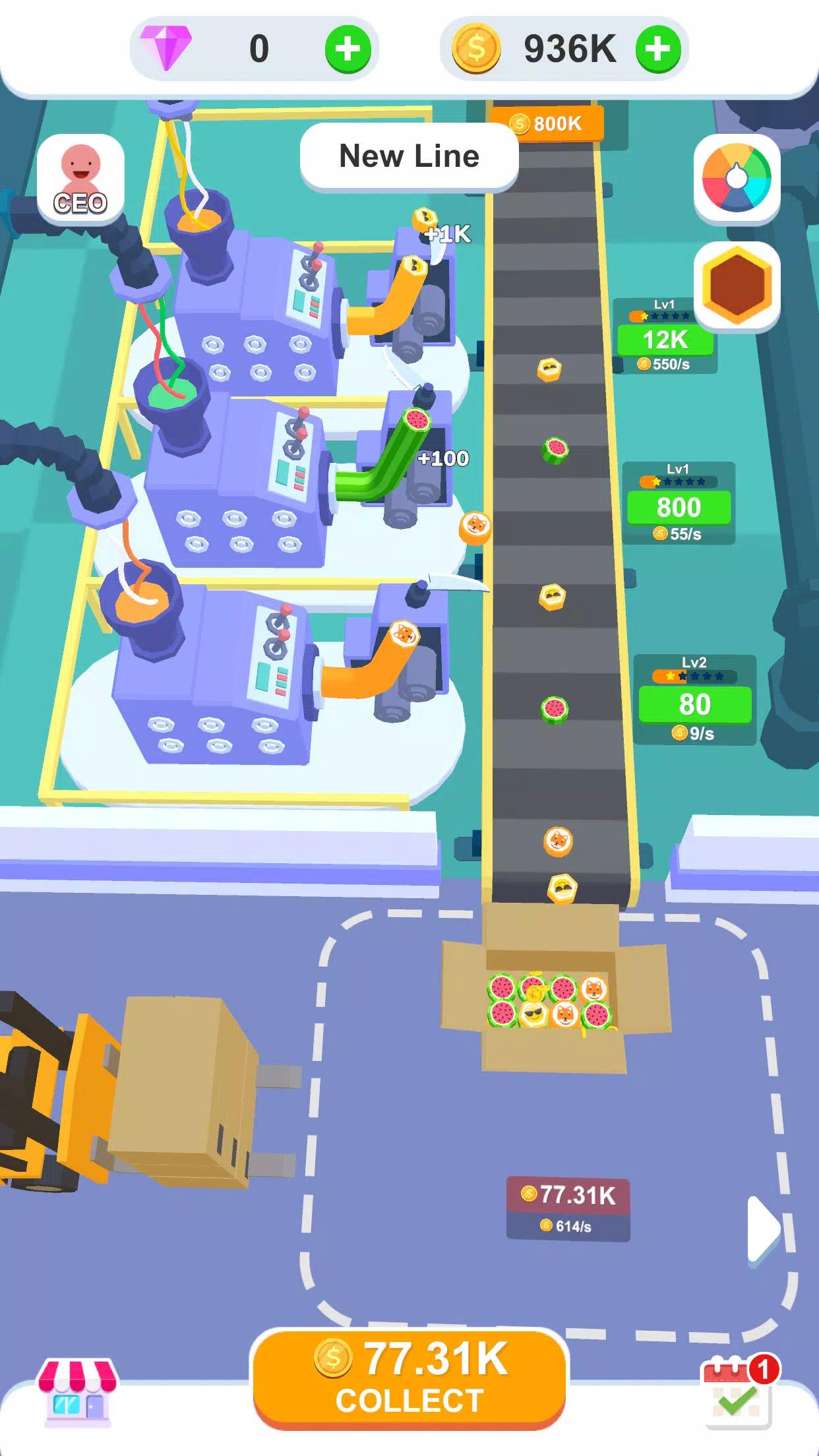Open the daily calendar rewards

click(739, 1391)
